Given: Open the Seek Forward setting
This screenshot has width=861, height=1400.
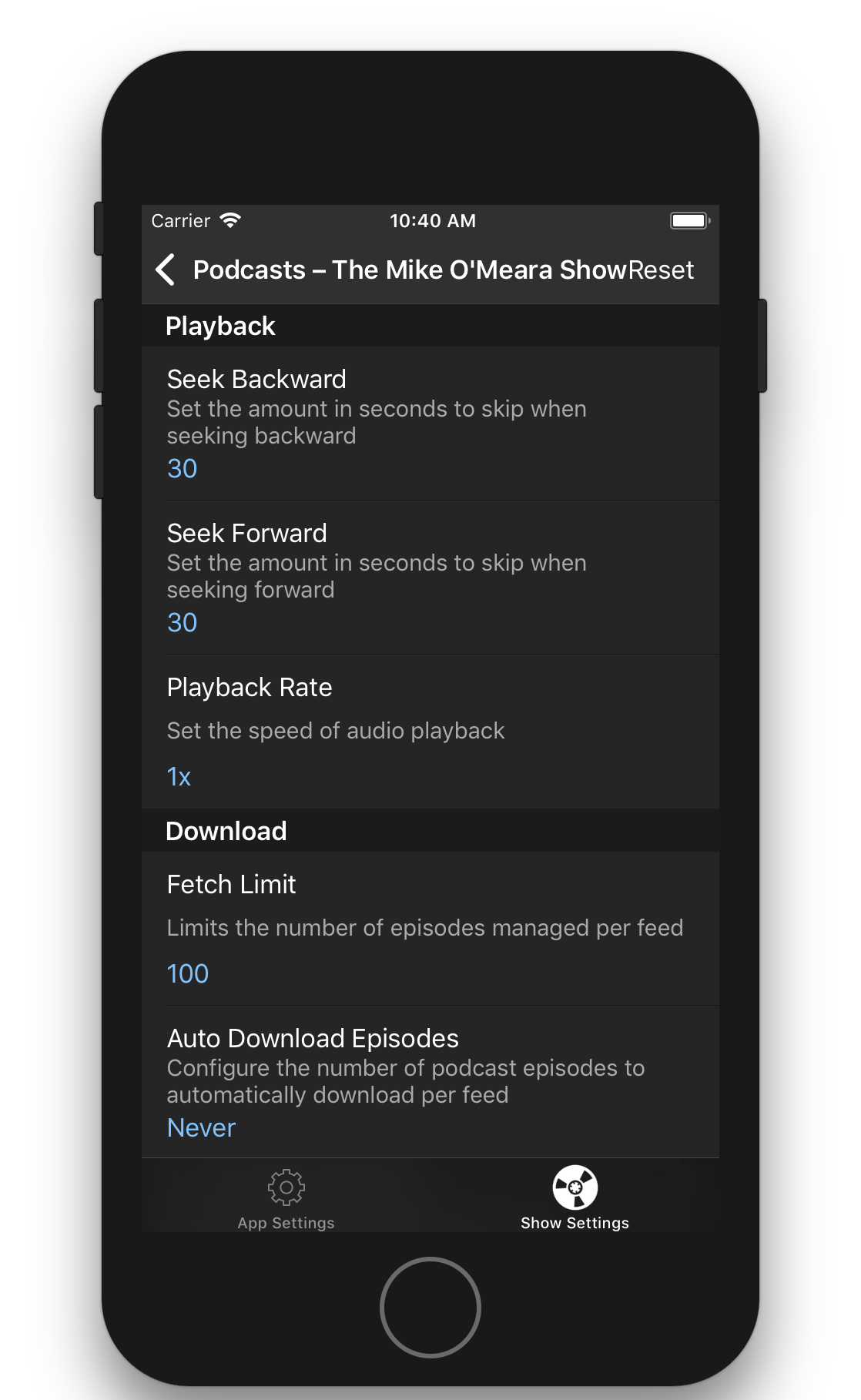Looking at the screenshot, I should (430, 578).
